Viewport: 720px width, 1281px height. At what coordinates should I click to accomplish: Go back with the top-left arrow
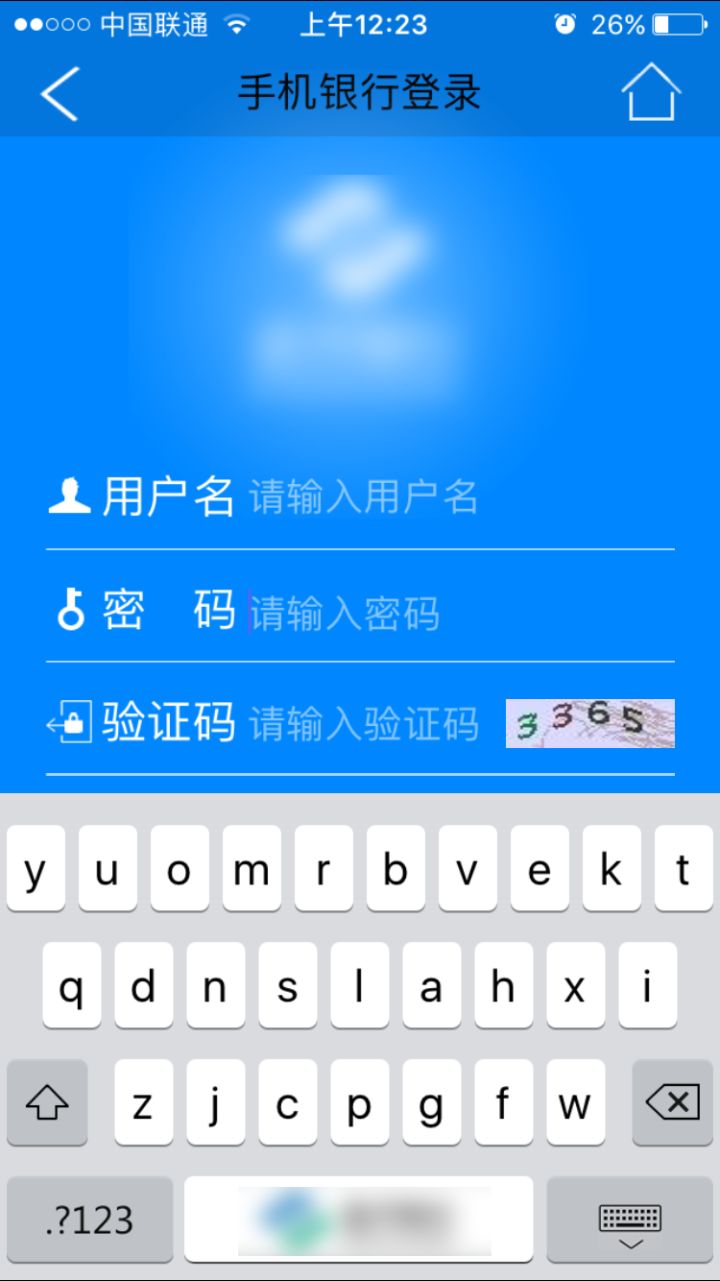click(59, 94)
